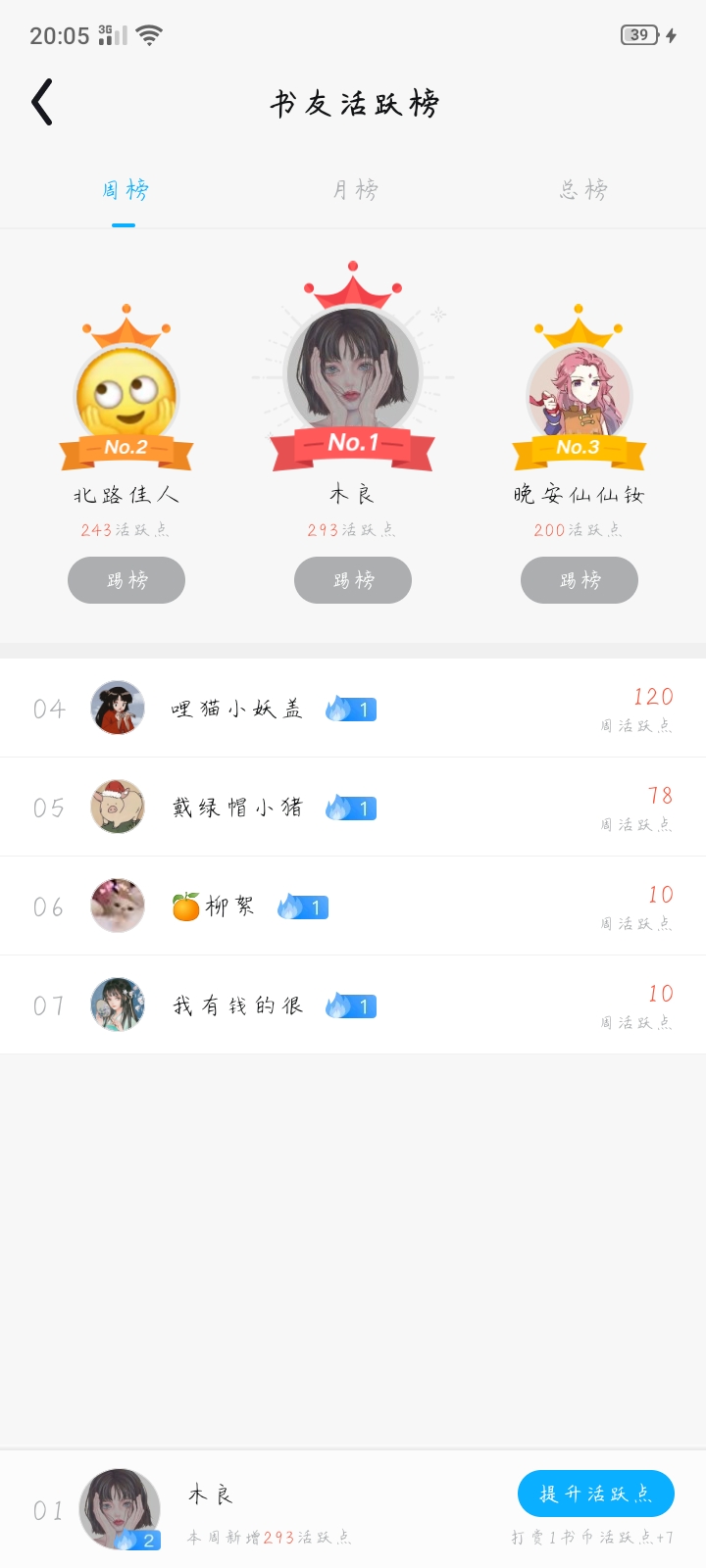Open rank 04 哩猫小妖盖 row
This screenshot has height=1568, width=706.
(x=353, y=709)
